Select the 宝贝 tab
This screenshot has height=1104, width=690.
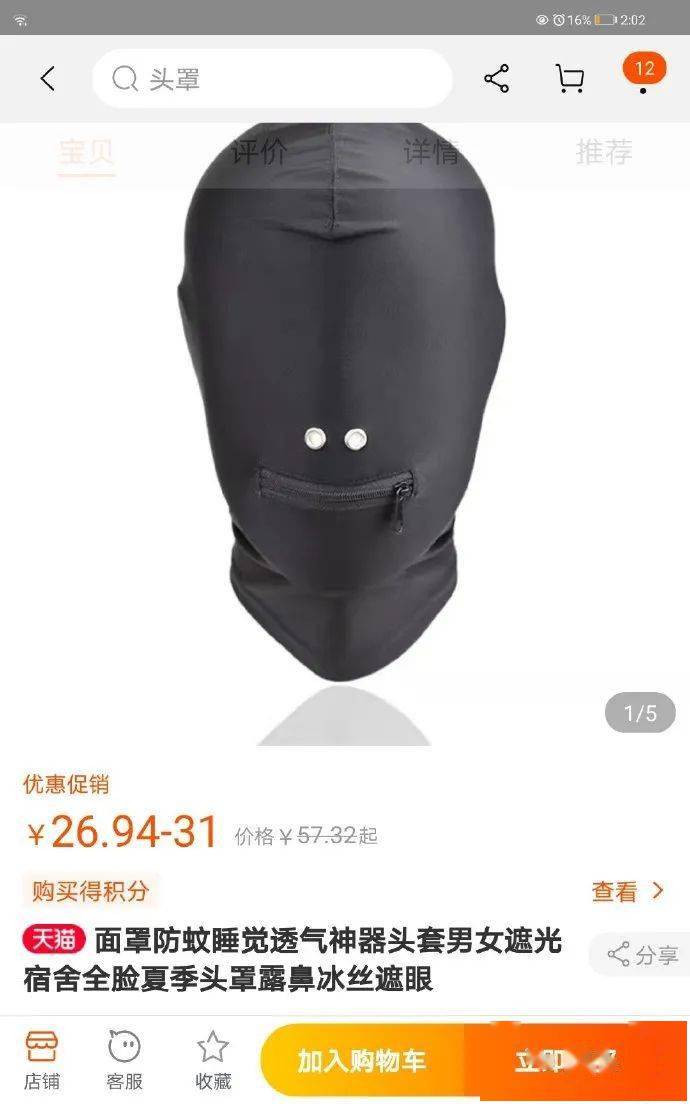click(87, 153)
